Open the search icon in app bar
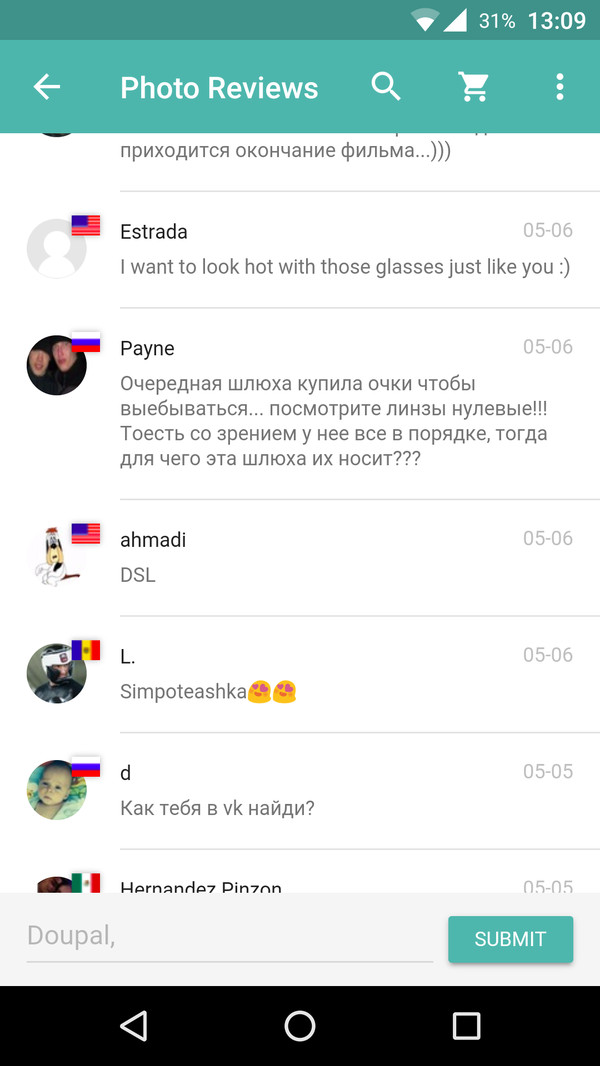Screen dimensions: 600x1066 386,87
